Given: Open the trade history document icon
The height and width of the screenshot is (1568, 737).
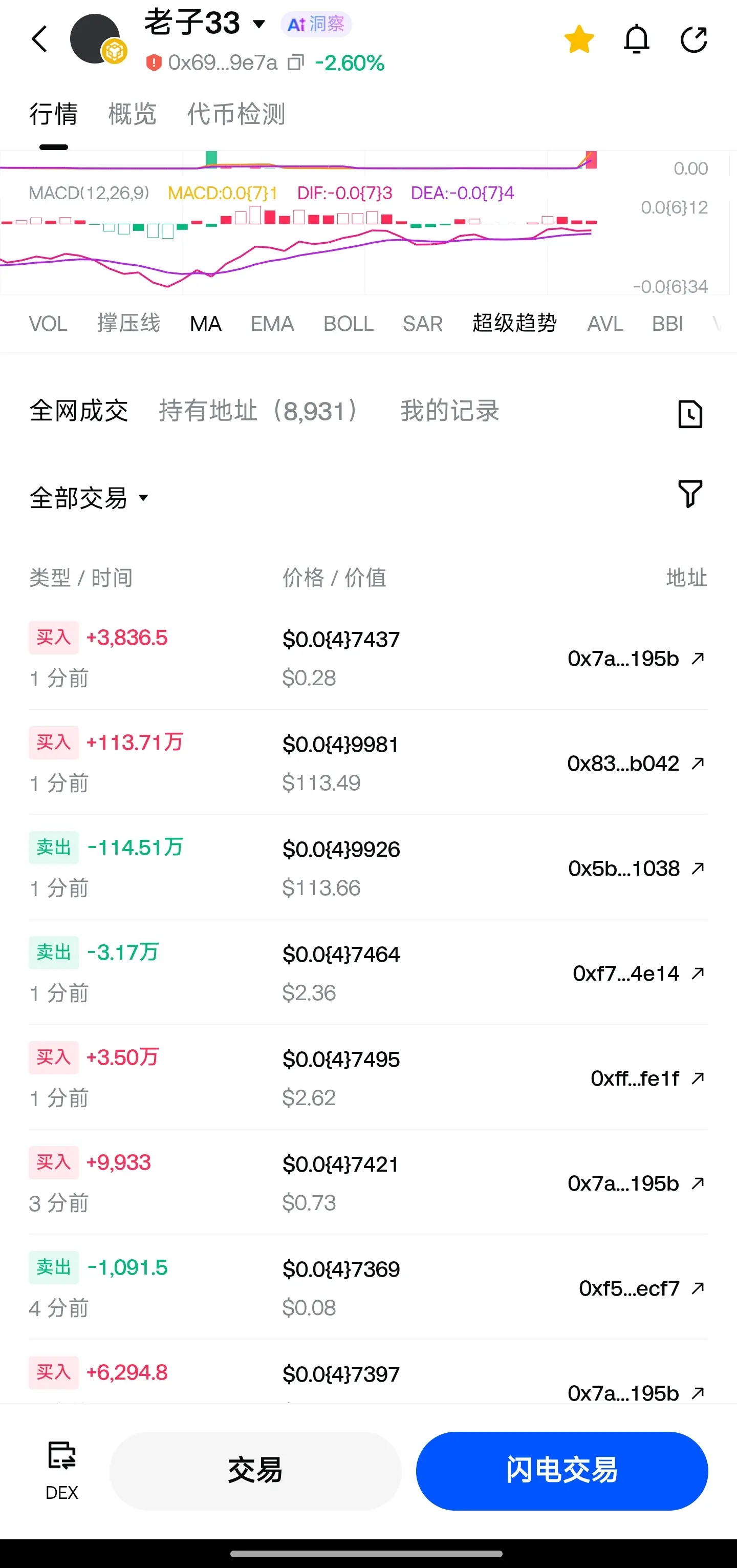Looking at the screenshot, I should click(x=690, y=414).
